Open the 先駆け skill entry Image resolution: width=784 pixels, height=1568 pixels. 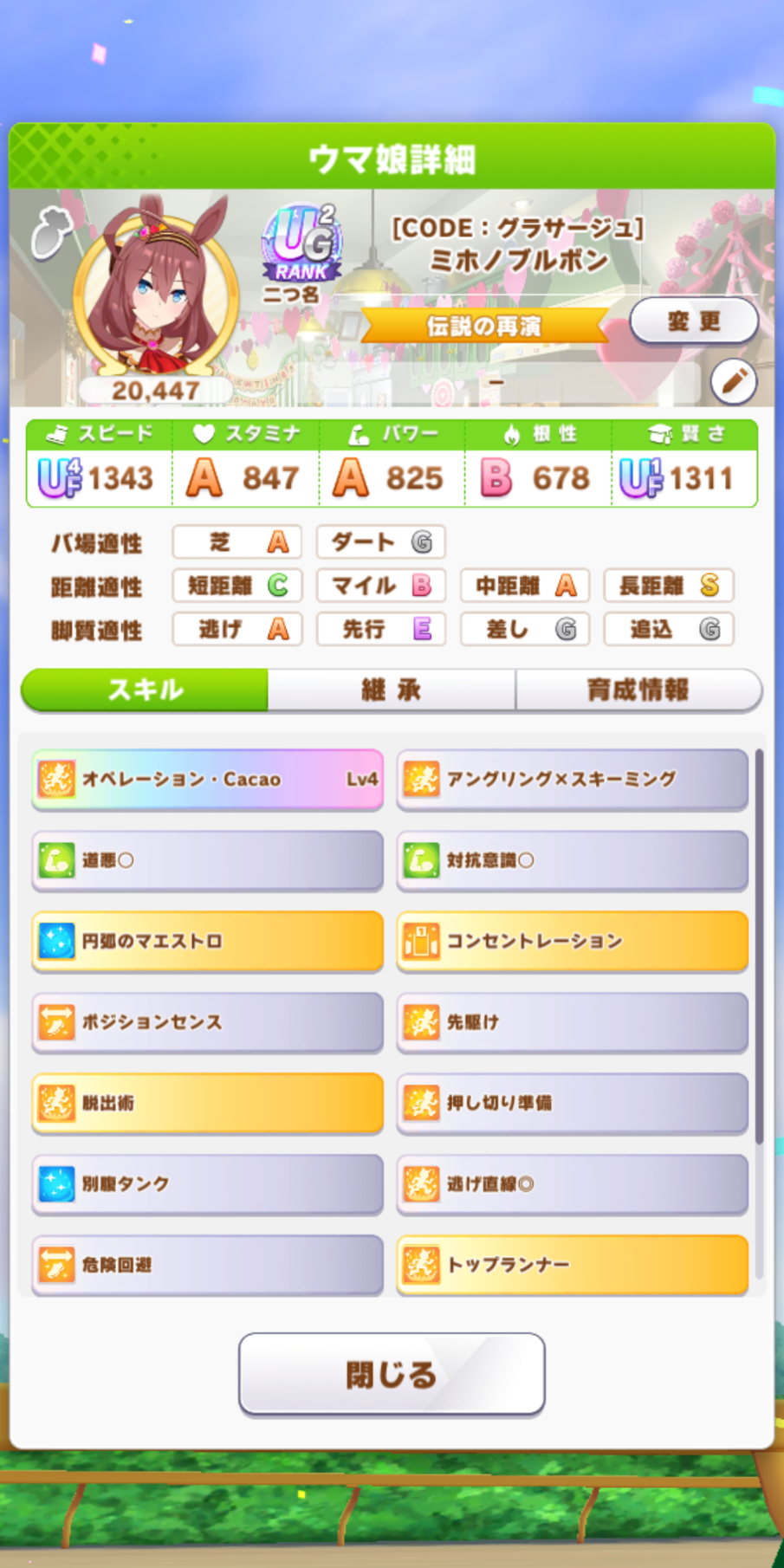(572, 1021)
